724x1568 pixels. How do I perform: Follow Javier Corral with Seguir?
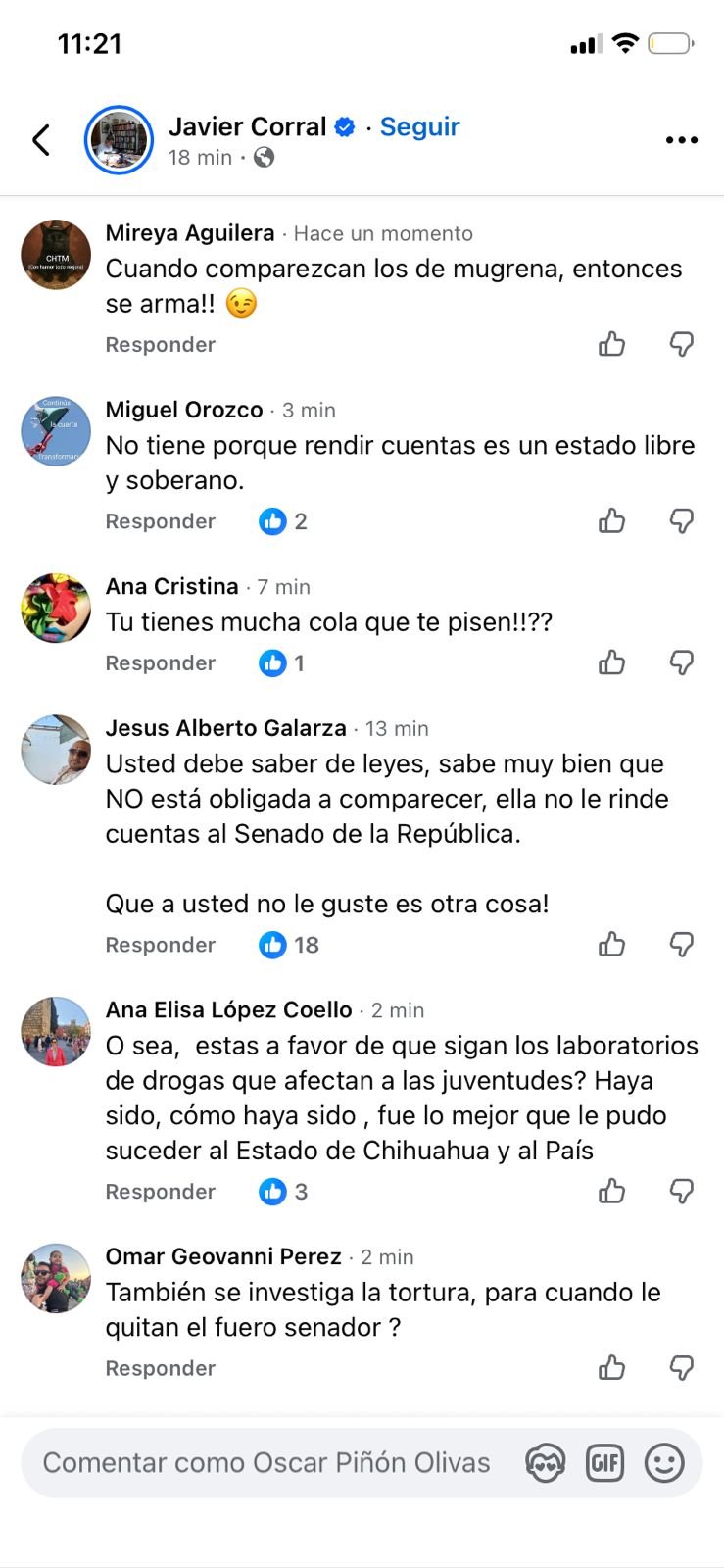[419, 126]
